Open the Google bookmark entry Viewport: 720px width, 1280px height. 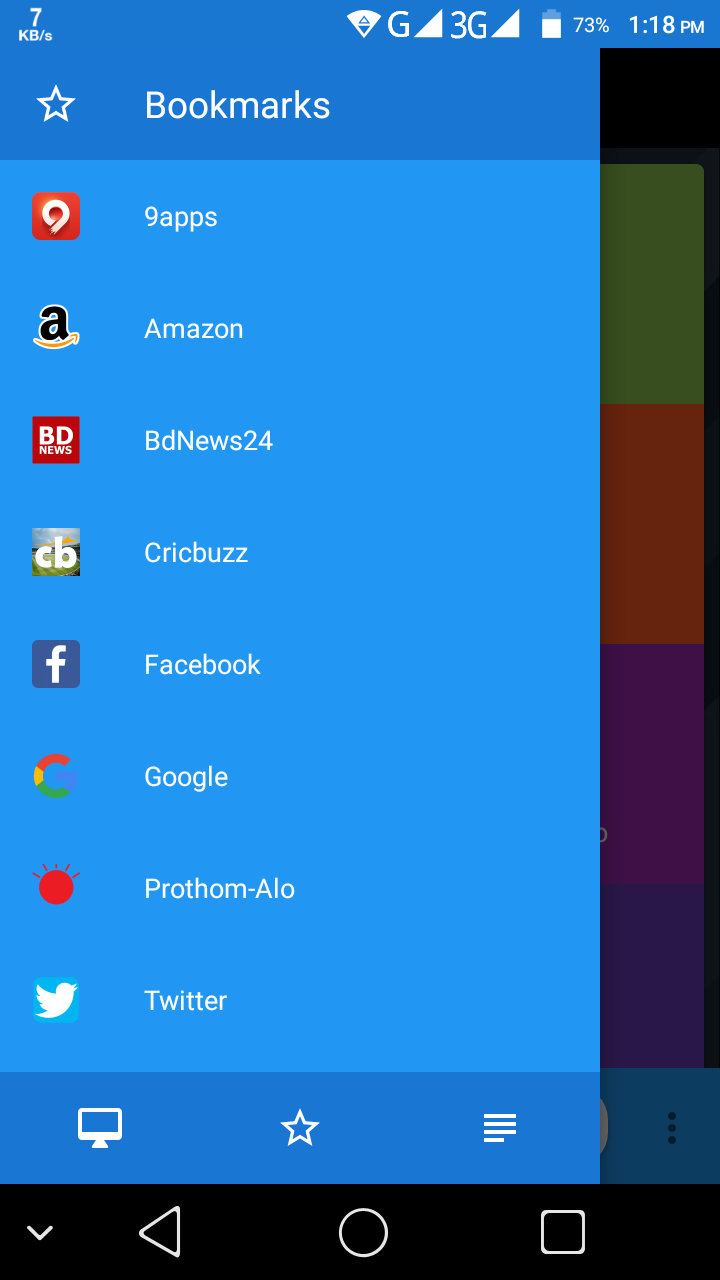tap(186, 776)
